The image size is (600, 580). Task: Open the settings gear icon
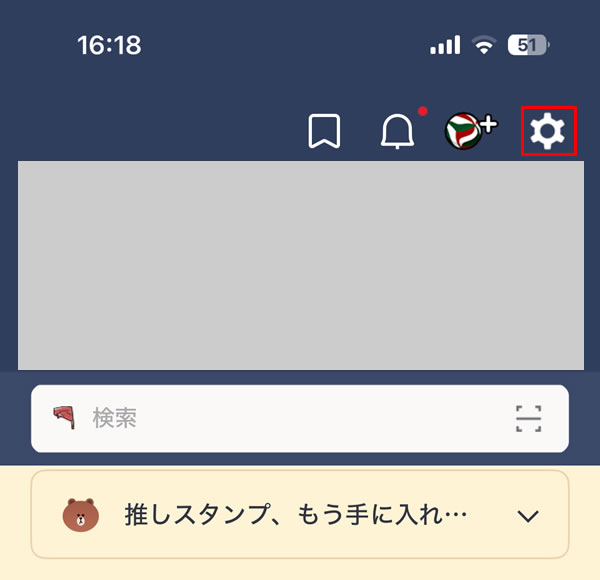tap(548, 131)
